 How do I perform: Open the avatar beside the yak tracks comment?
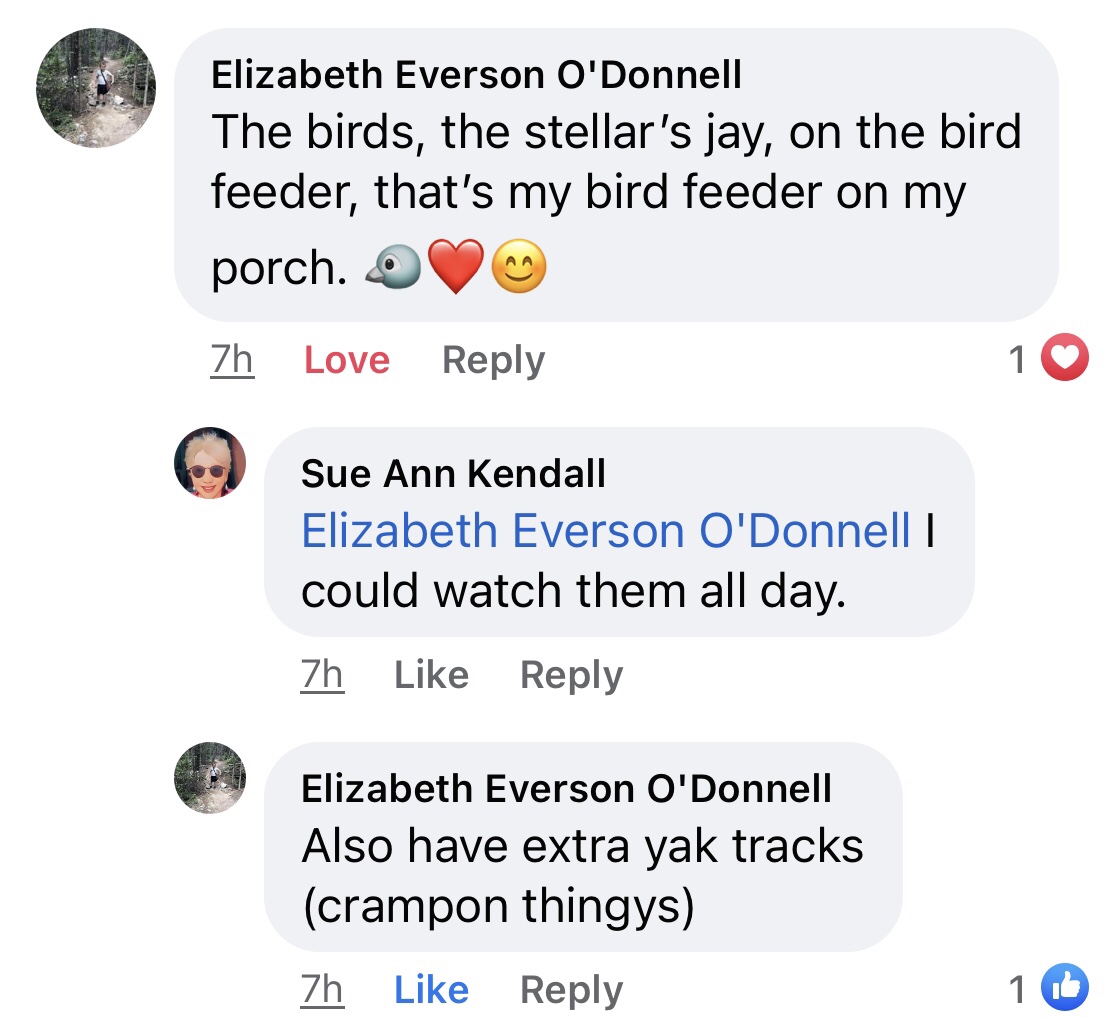(x=210, y=778)
